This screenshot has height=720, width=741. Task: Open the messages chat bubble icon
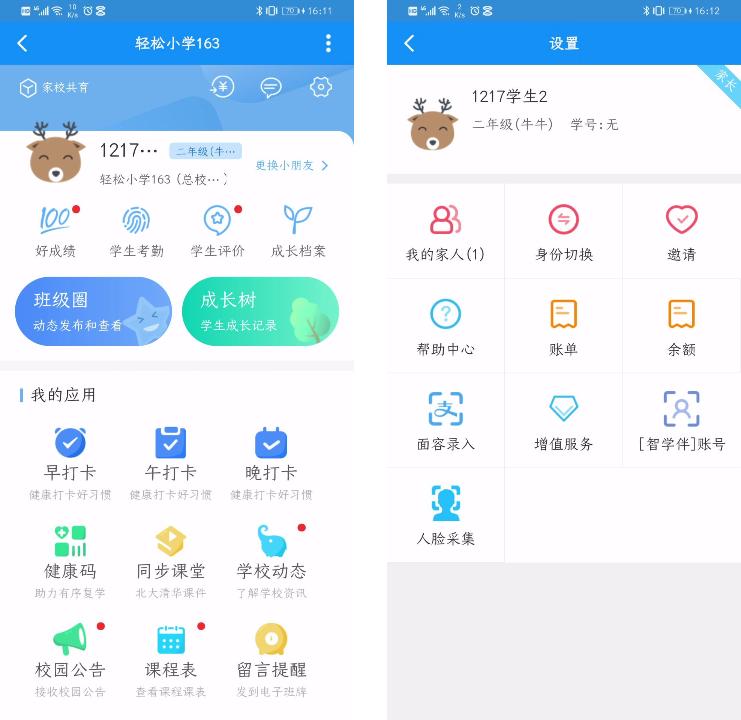[x=271, y=87]
